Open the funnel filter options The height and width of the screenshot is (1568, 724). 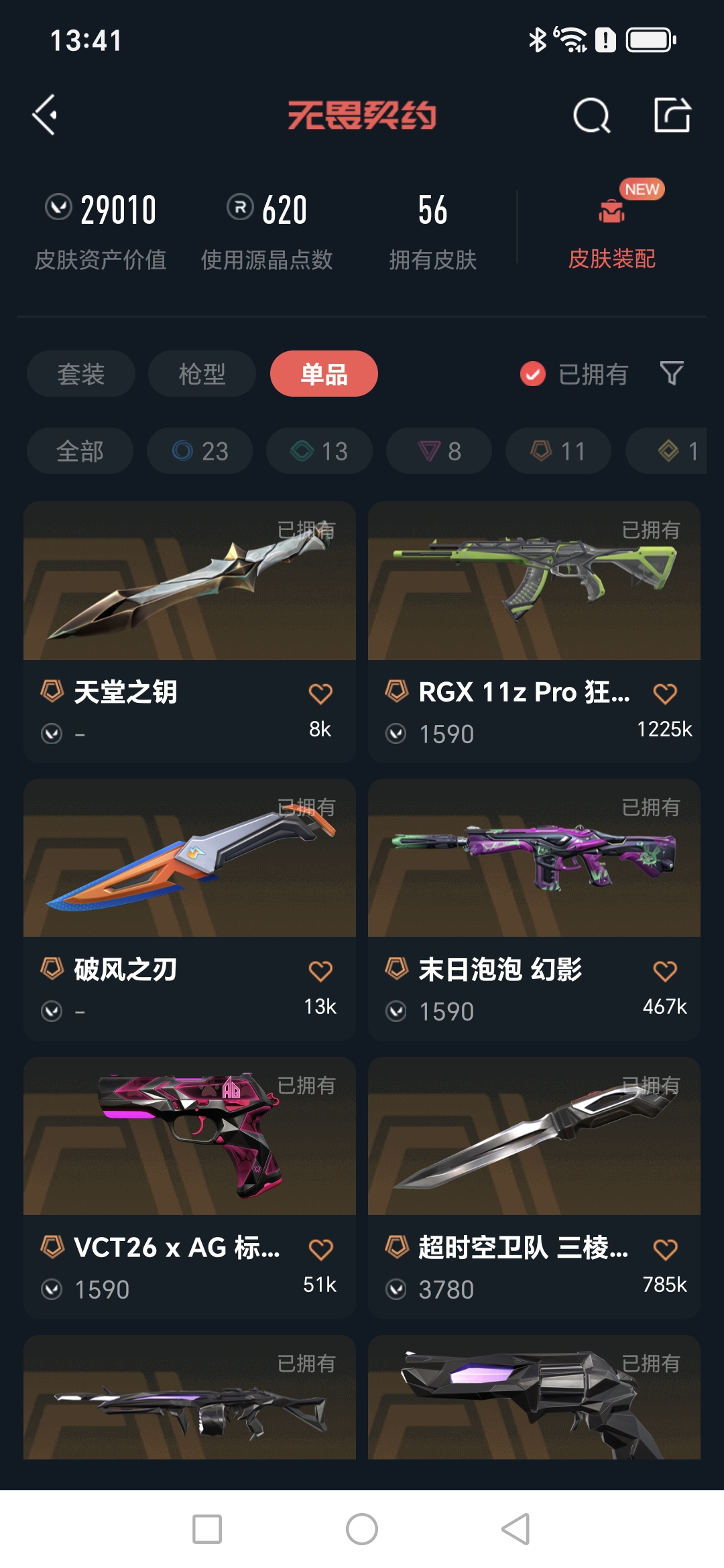tap(672, 373)
